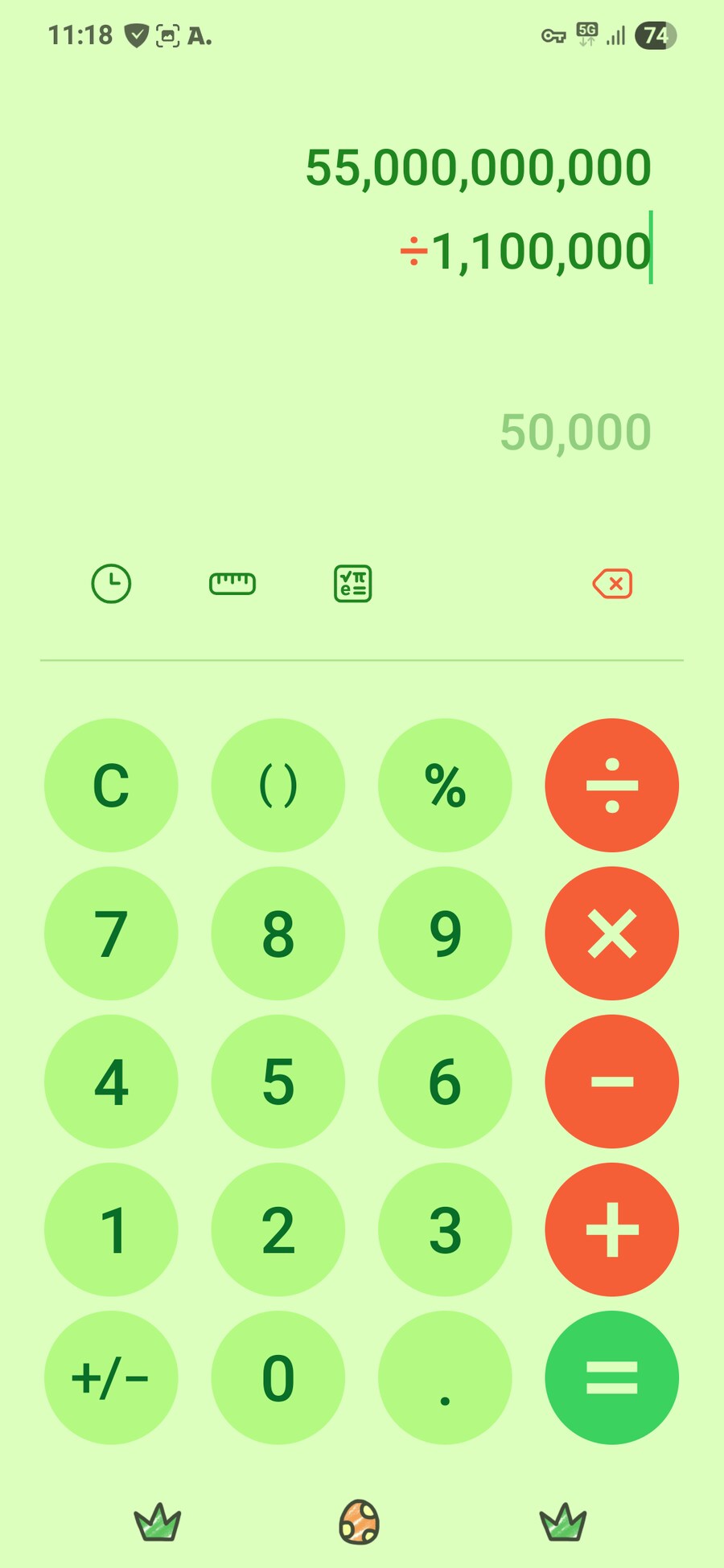Enter digit 0
The height and width of the screenshot is (1568, 724).
(278, 1377)
